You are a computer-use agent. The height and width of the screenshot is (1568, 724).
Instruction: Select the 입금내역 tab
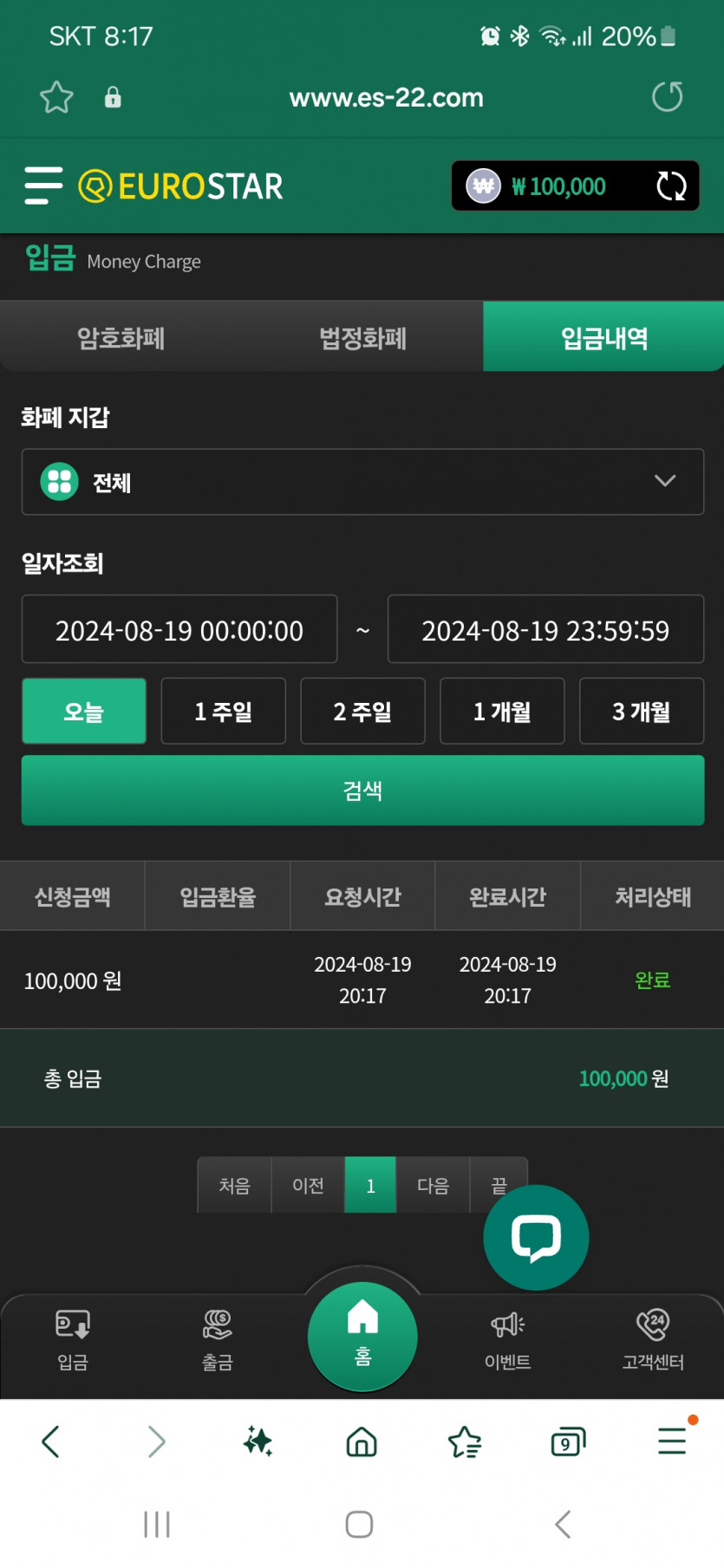603,337
